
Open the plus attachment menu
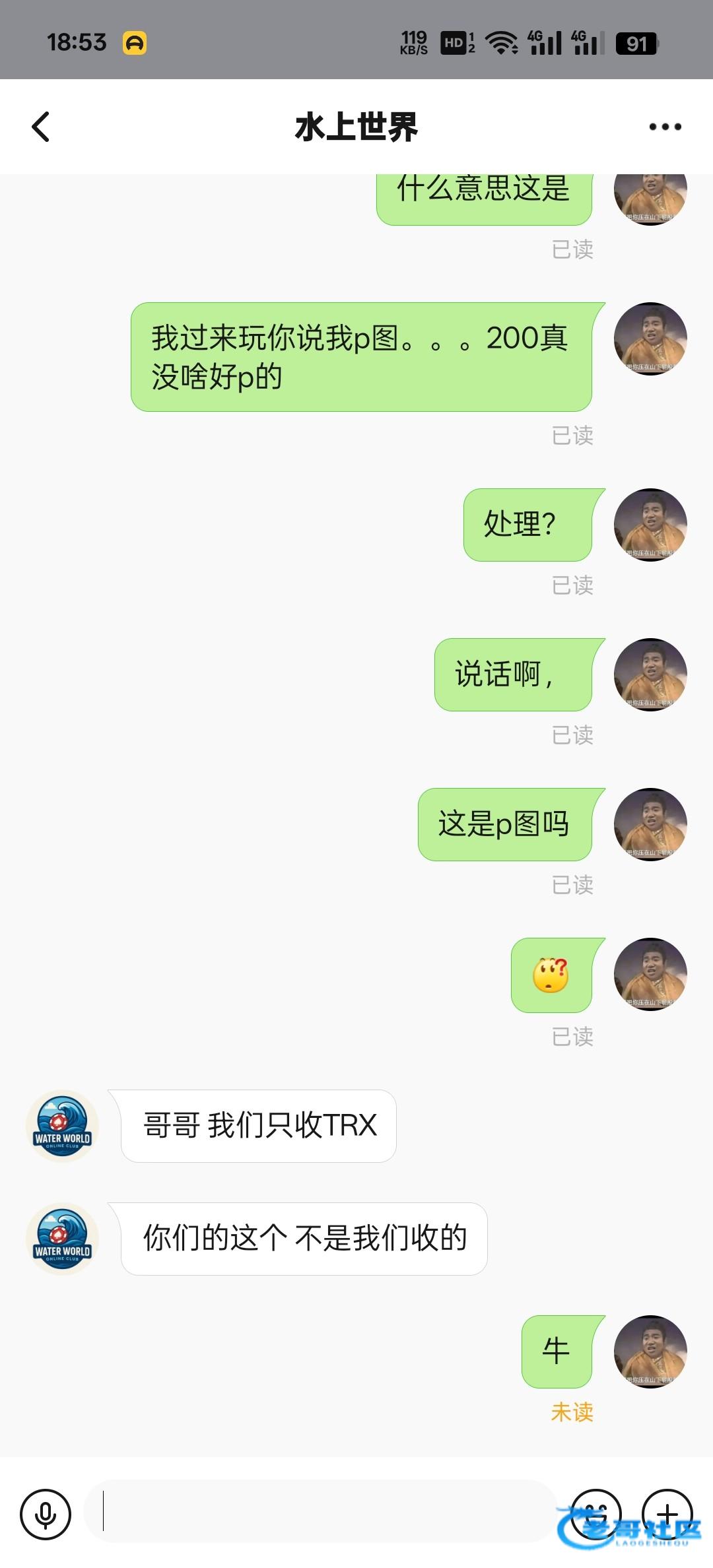tap(667, 1514)
